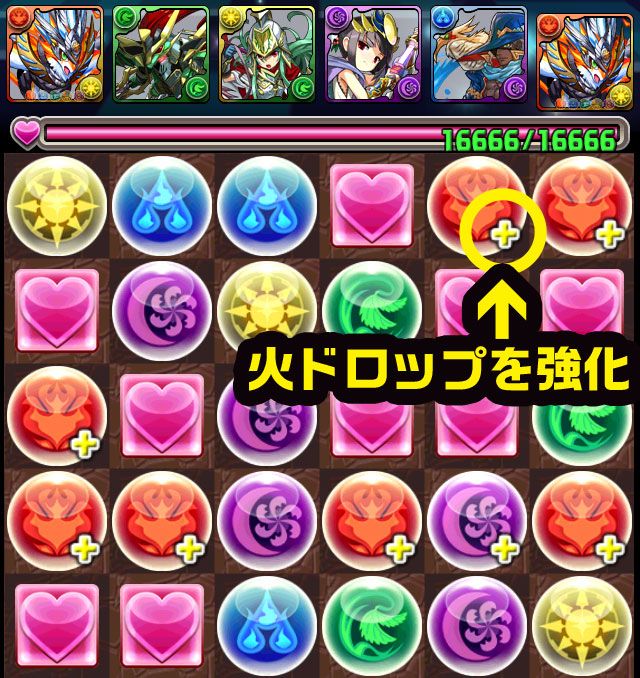The image size is (640, 678).
Task: Tap the leader monster icon in the team
Action: [54, 55]
